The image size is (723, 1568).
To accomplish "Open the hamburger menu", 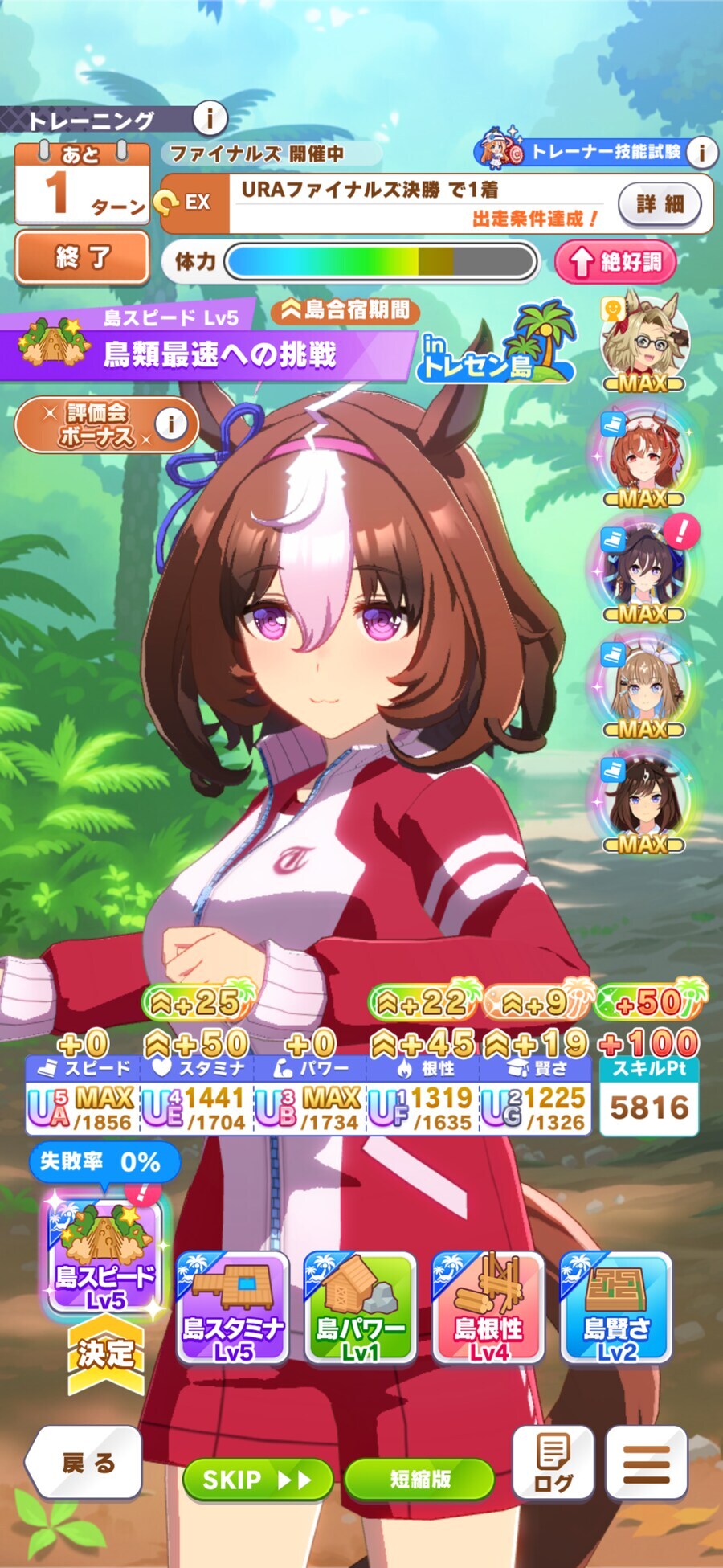I will point(647,1464).
